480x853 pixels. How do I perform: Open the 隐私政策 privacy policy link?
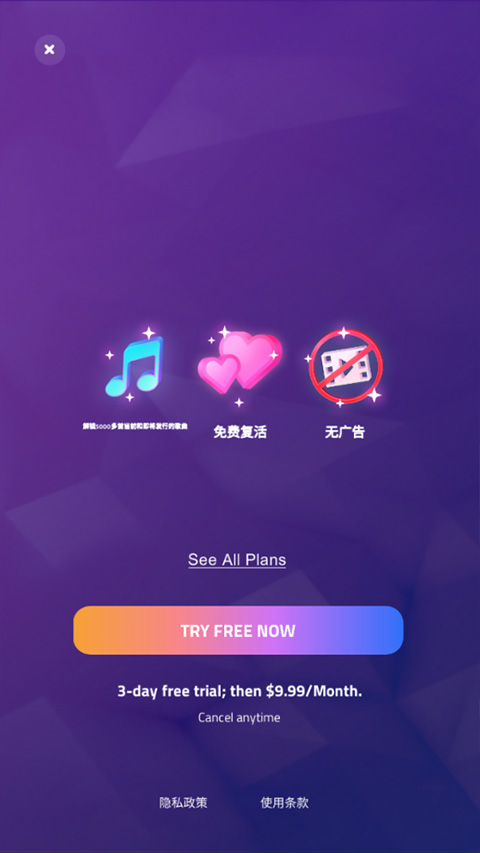[183, 802]
